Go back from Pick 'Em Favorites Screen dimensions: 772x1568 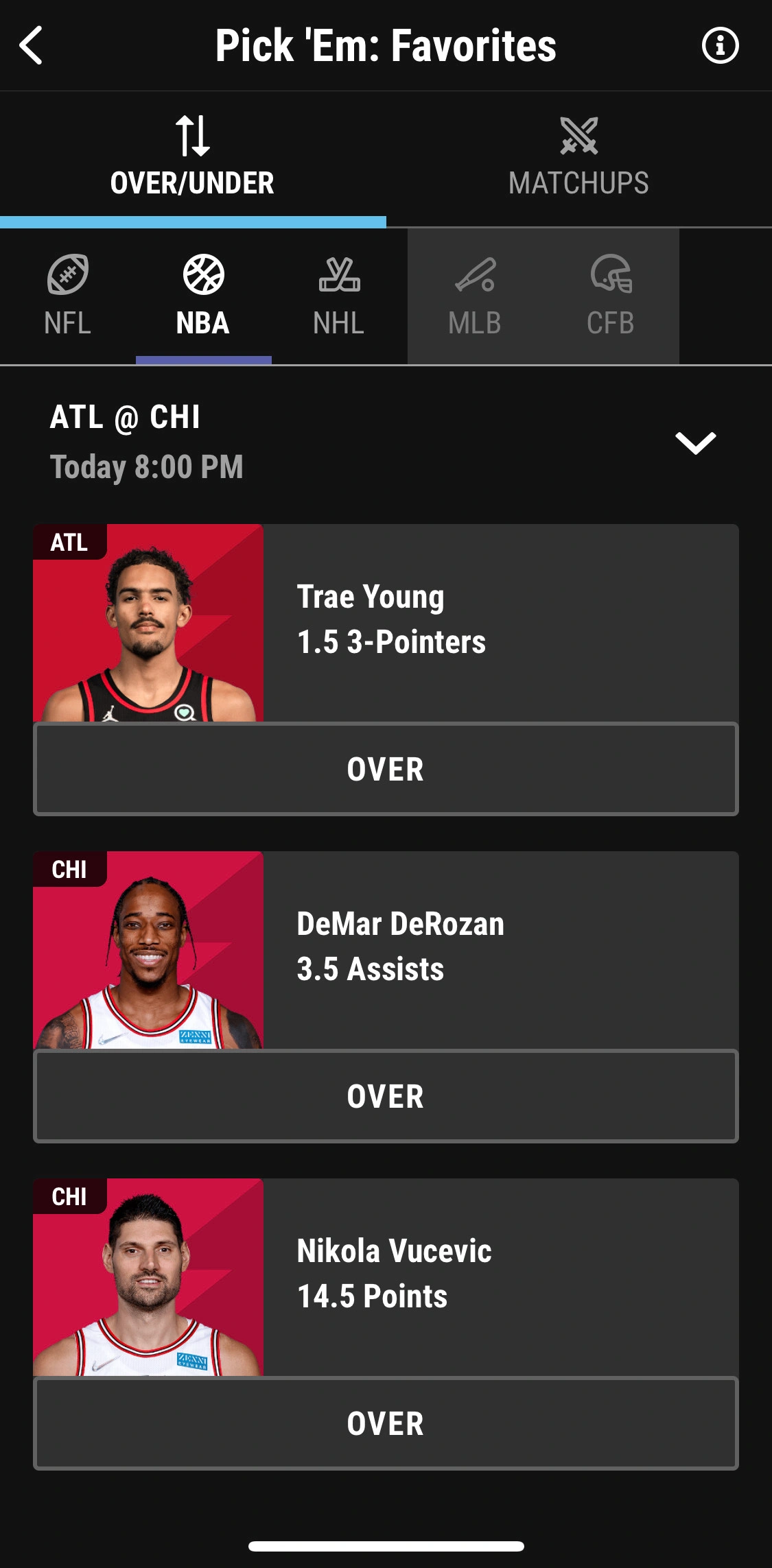32,45
